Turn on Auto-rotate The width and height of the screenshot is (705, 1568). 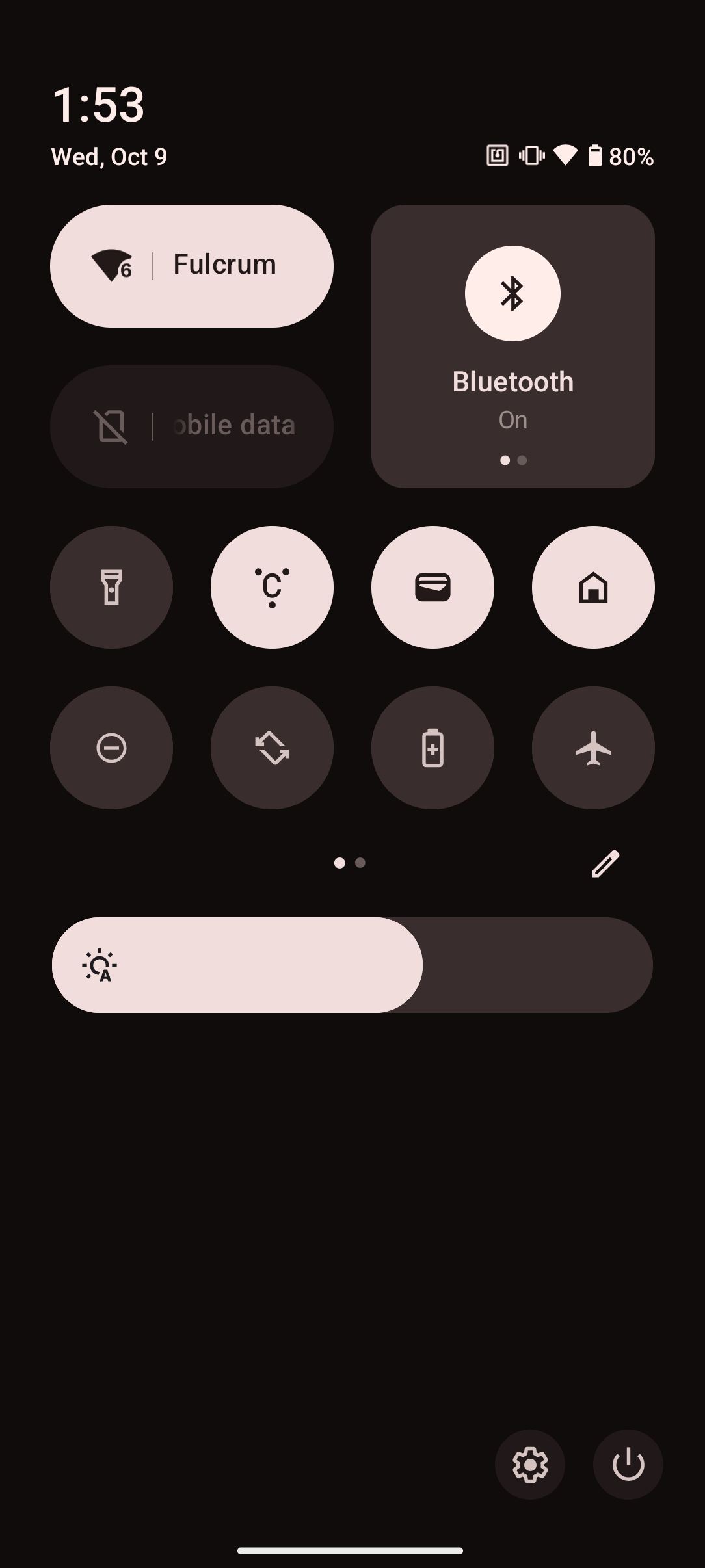[x=272, y=748]
